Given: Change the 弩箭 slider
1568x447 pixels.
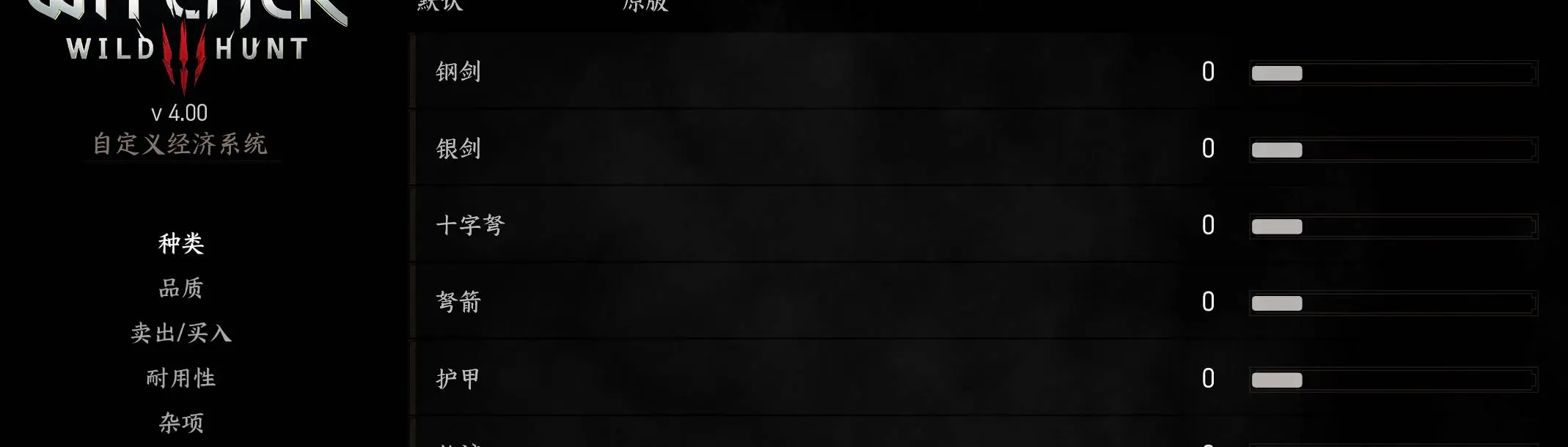Looking at the screenshot, I should click(1393, 303).
